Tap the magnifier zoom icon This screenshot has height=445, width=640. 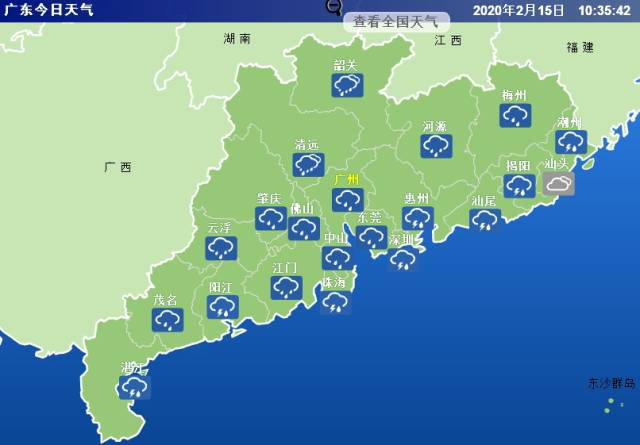point(333,7)
